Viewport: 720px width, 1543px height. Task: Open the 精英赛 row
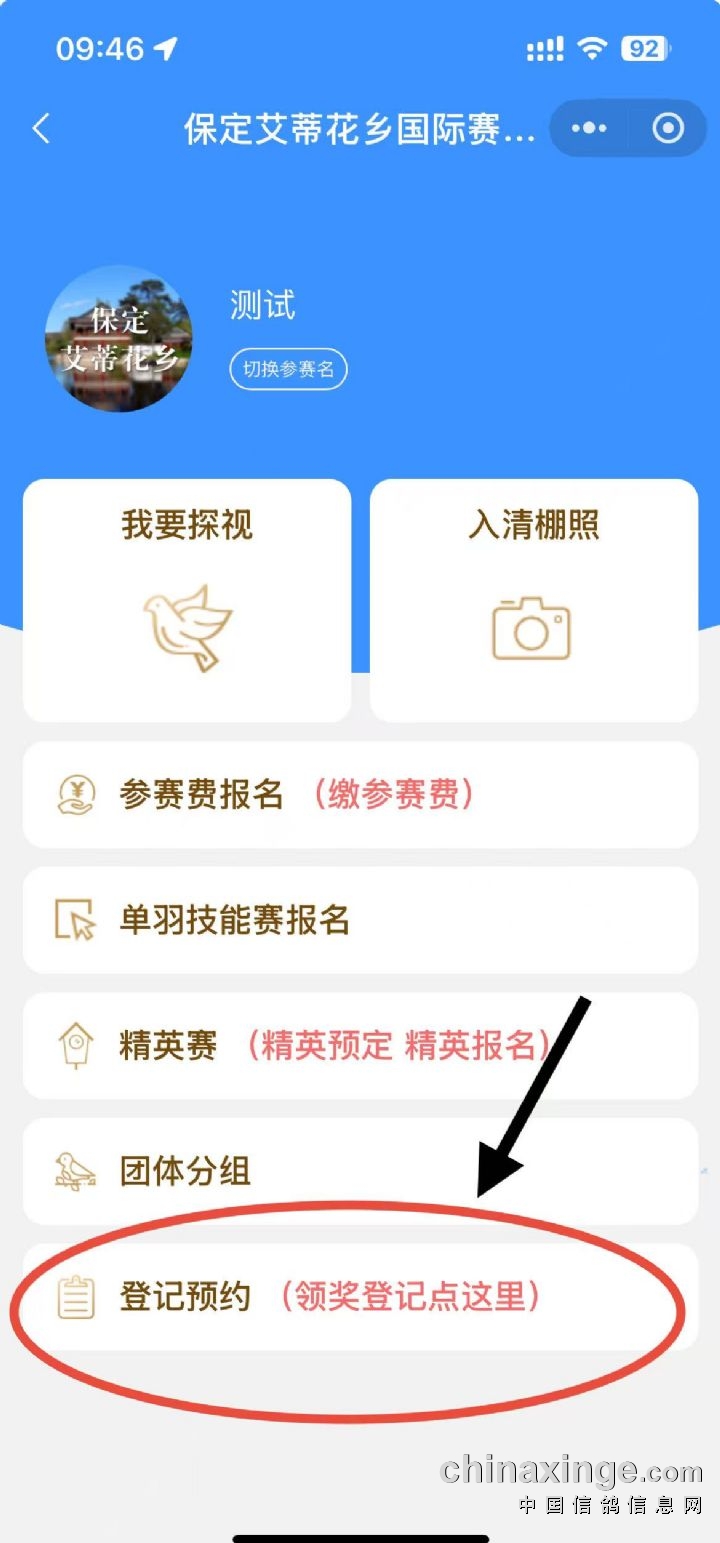(x=360, y=1046)
